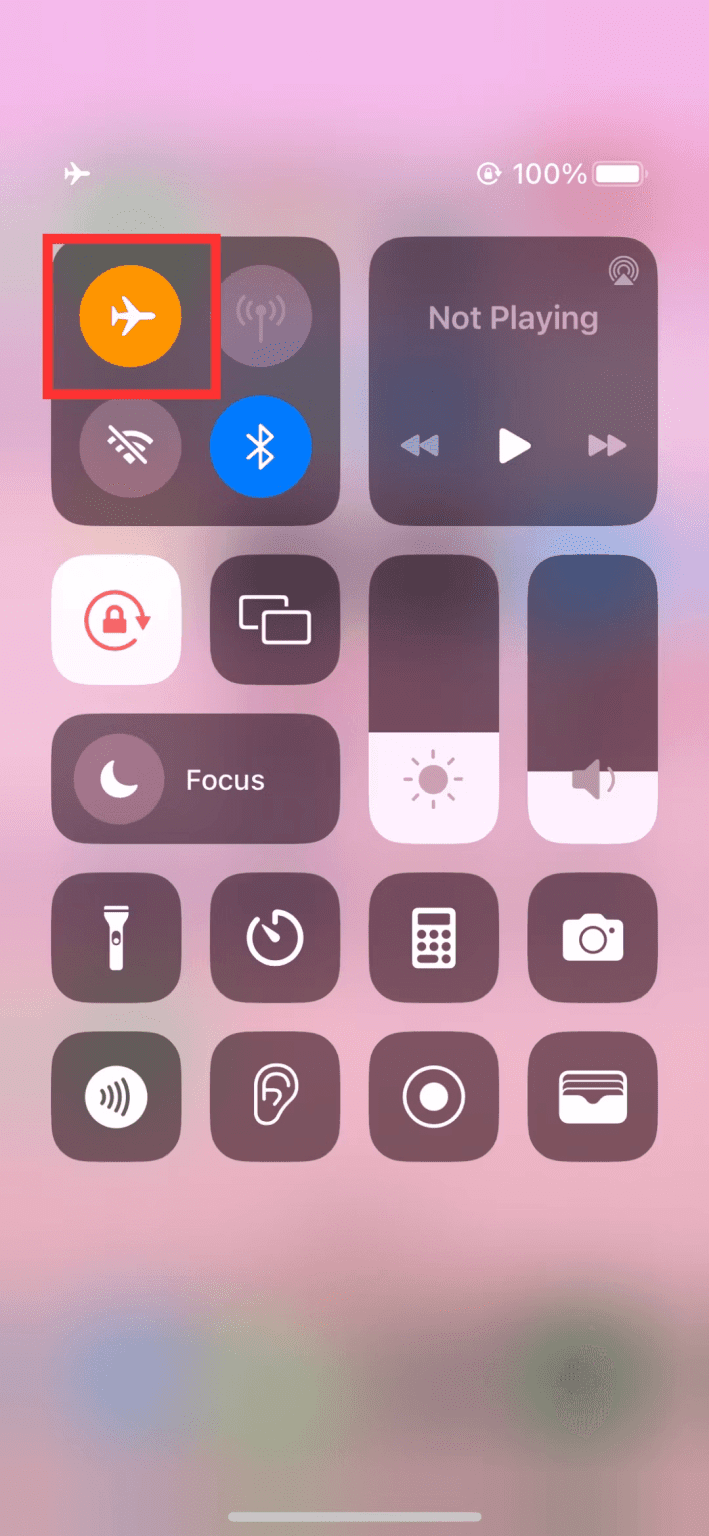Screen dimensions: 709x1536
Task: Toggle the rotation lock
Action: [116, 619]
